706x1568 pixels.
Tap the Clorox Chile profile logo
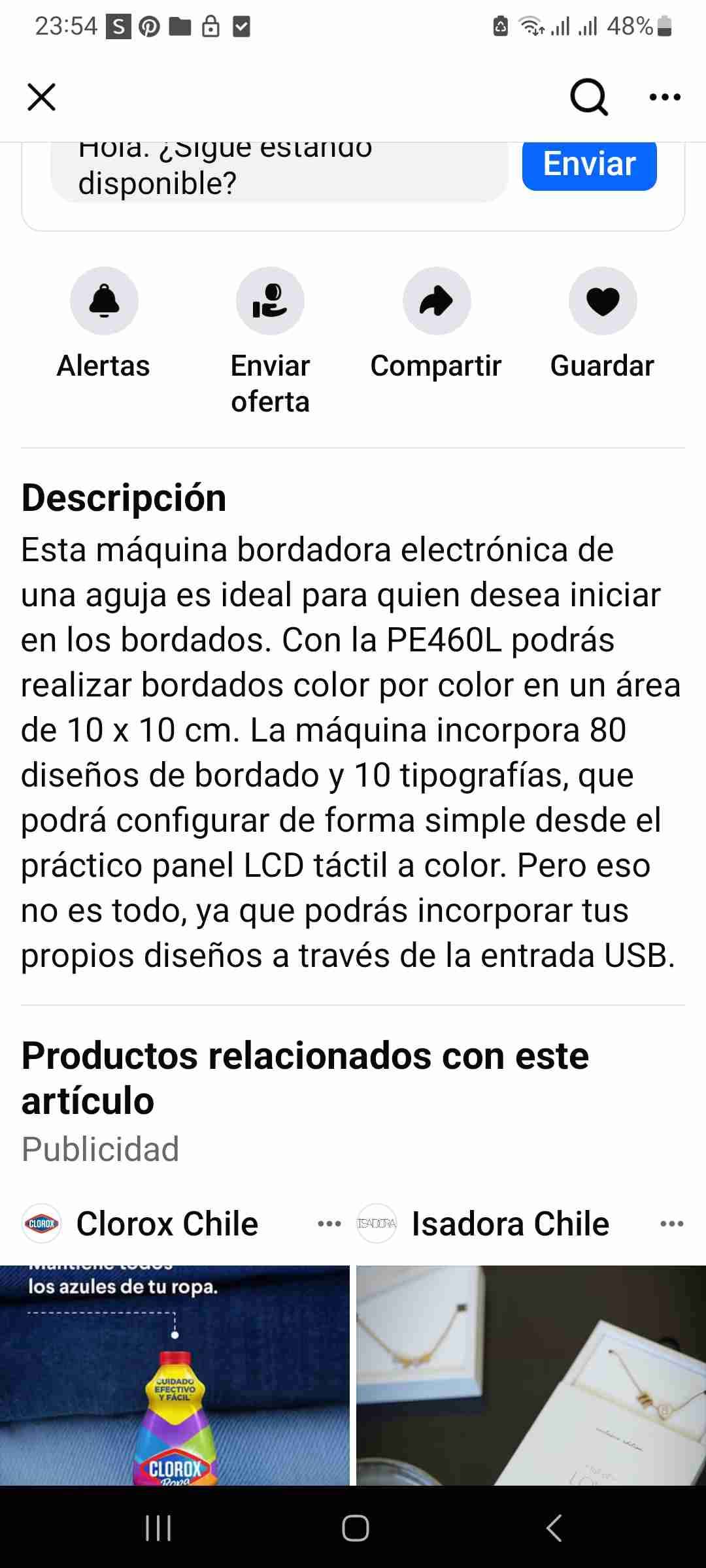(x=41, y=1222)
